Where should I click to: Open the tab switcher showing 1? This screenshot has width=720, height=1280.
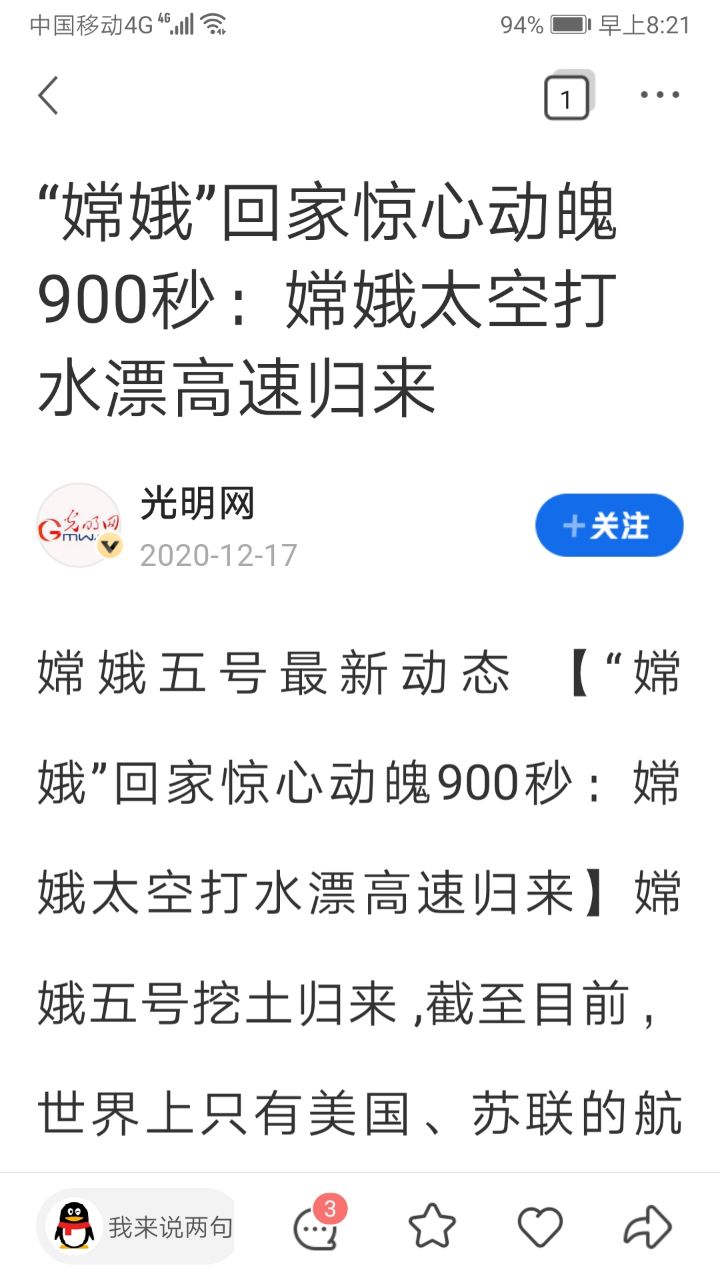567,97
